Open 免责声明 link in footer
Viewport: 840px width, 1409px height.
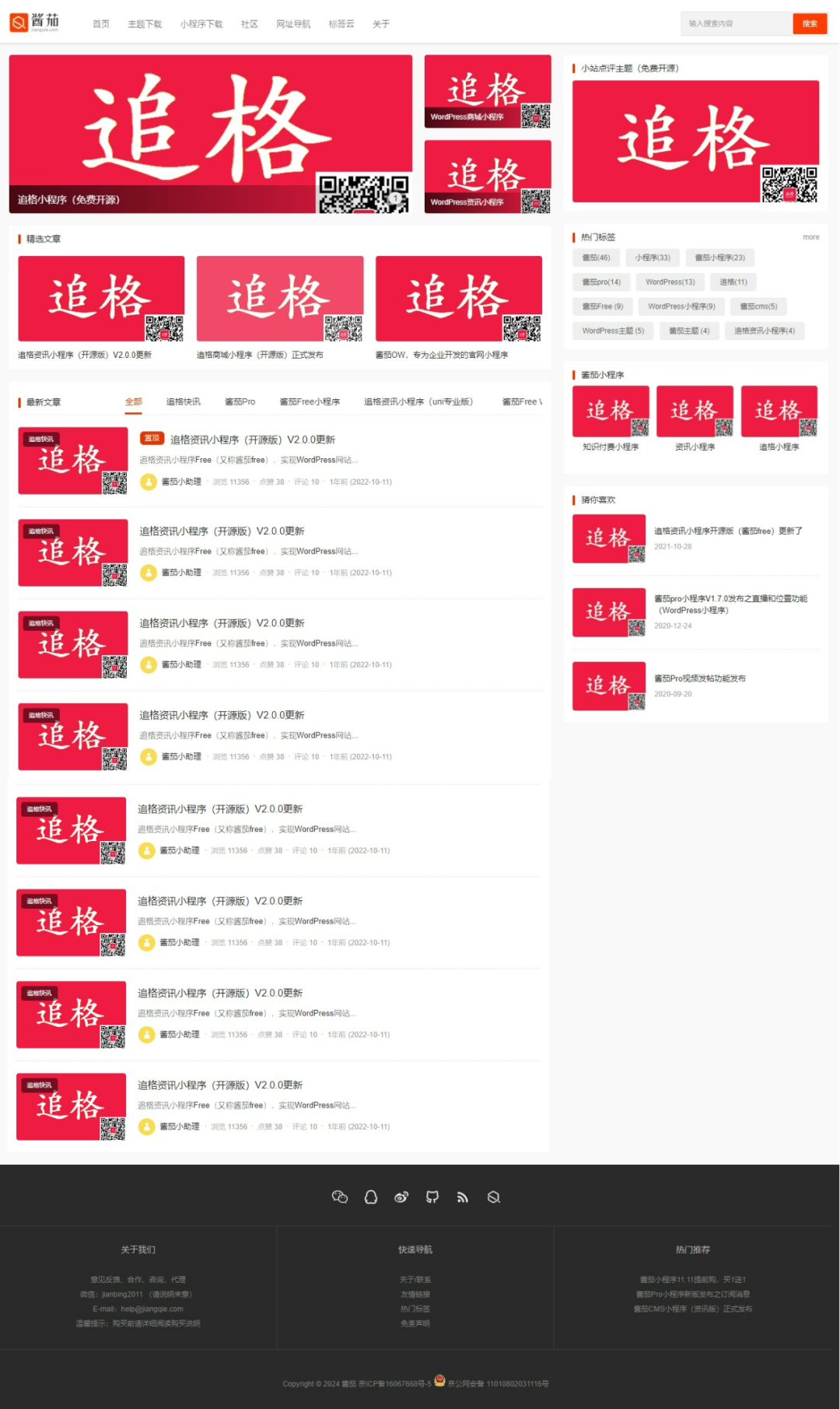415,1323
